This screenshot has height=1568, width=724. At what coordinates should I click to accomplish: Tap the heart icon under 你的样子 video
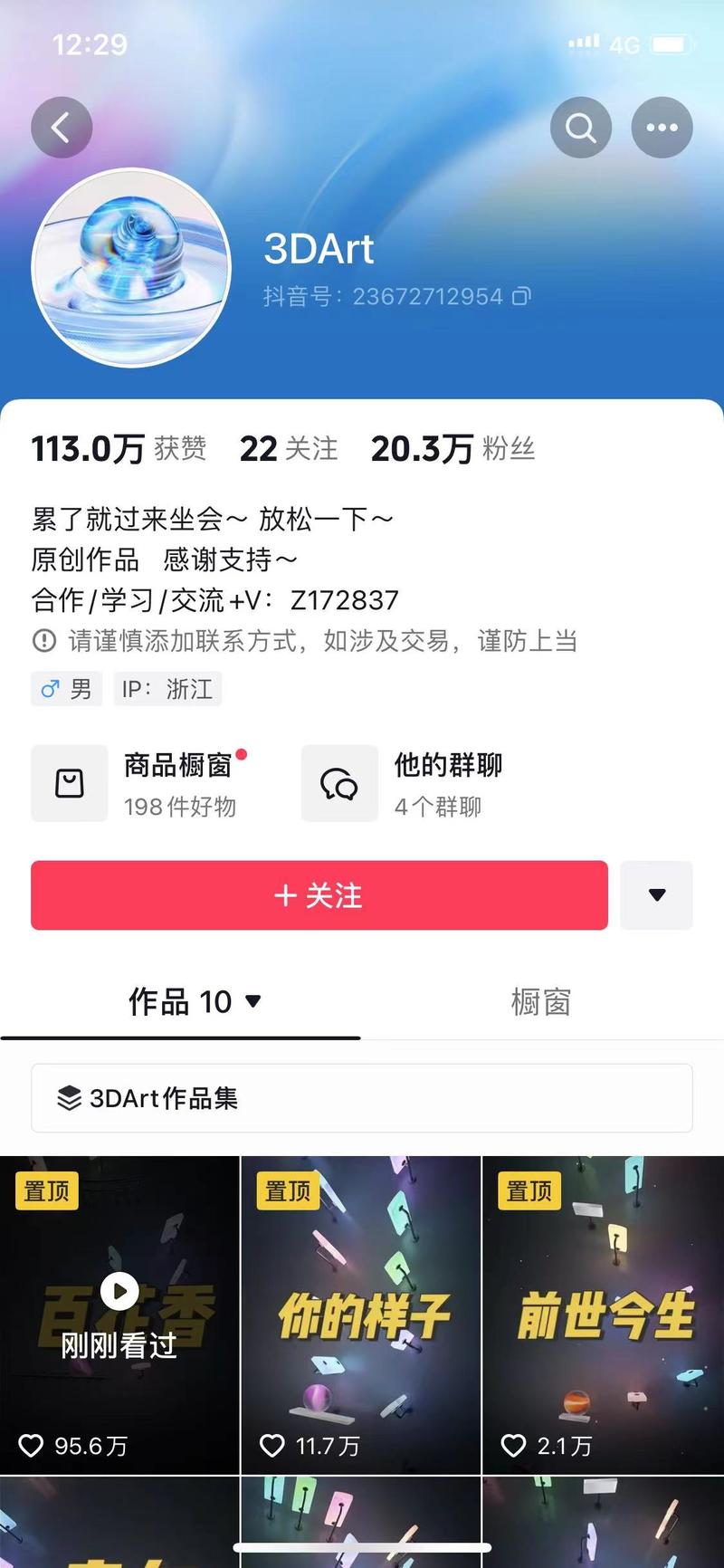click(x=273, y=1446)
